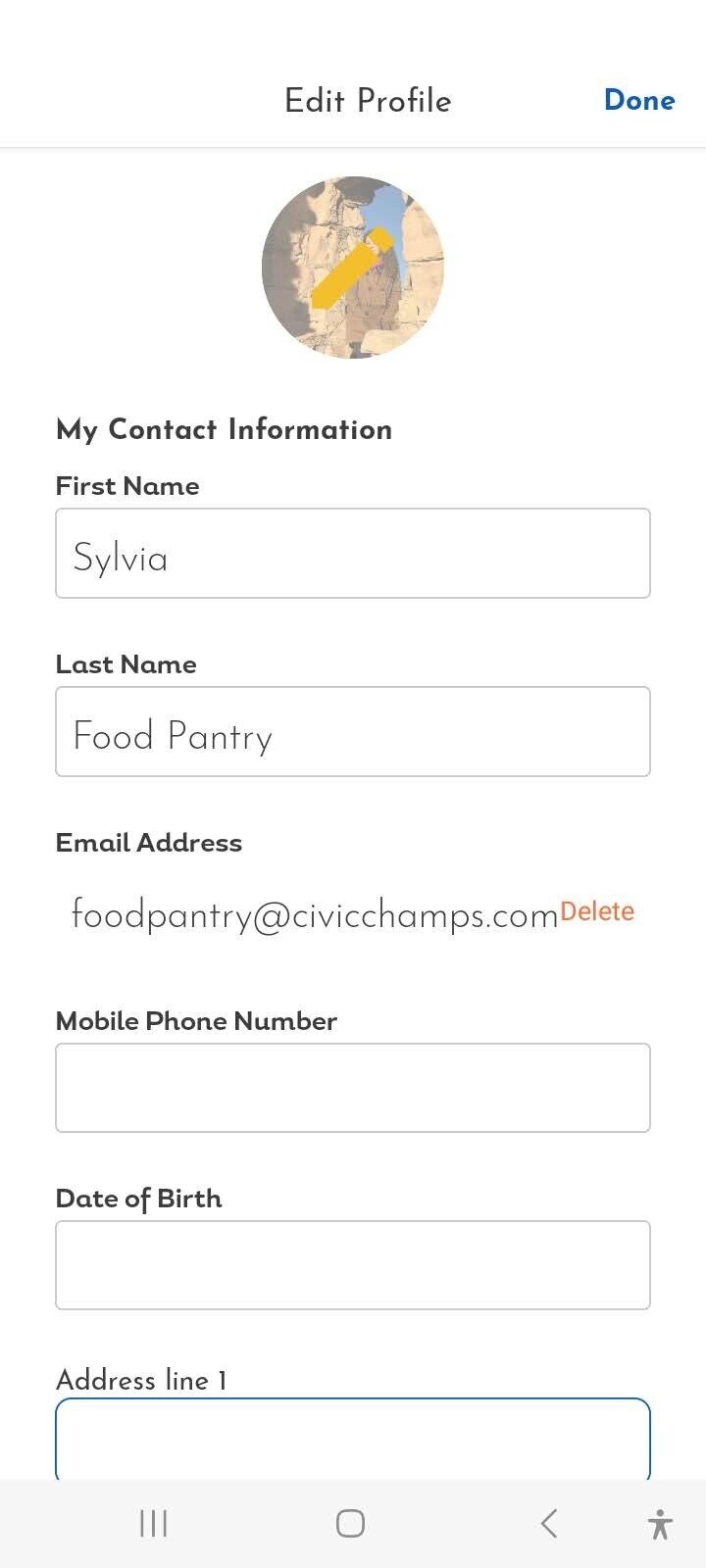Go back using the system back button

(x=549, y=1523)
